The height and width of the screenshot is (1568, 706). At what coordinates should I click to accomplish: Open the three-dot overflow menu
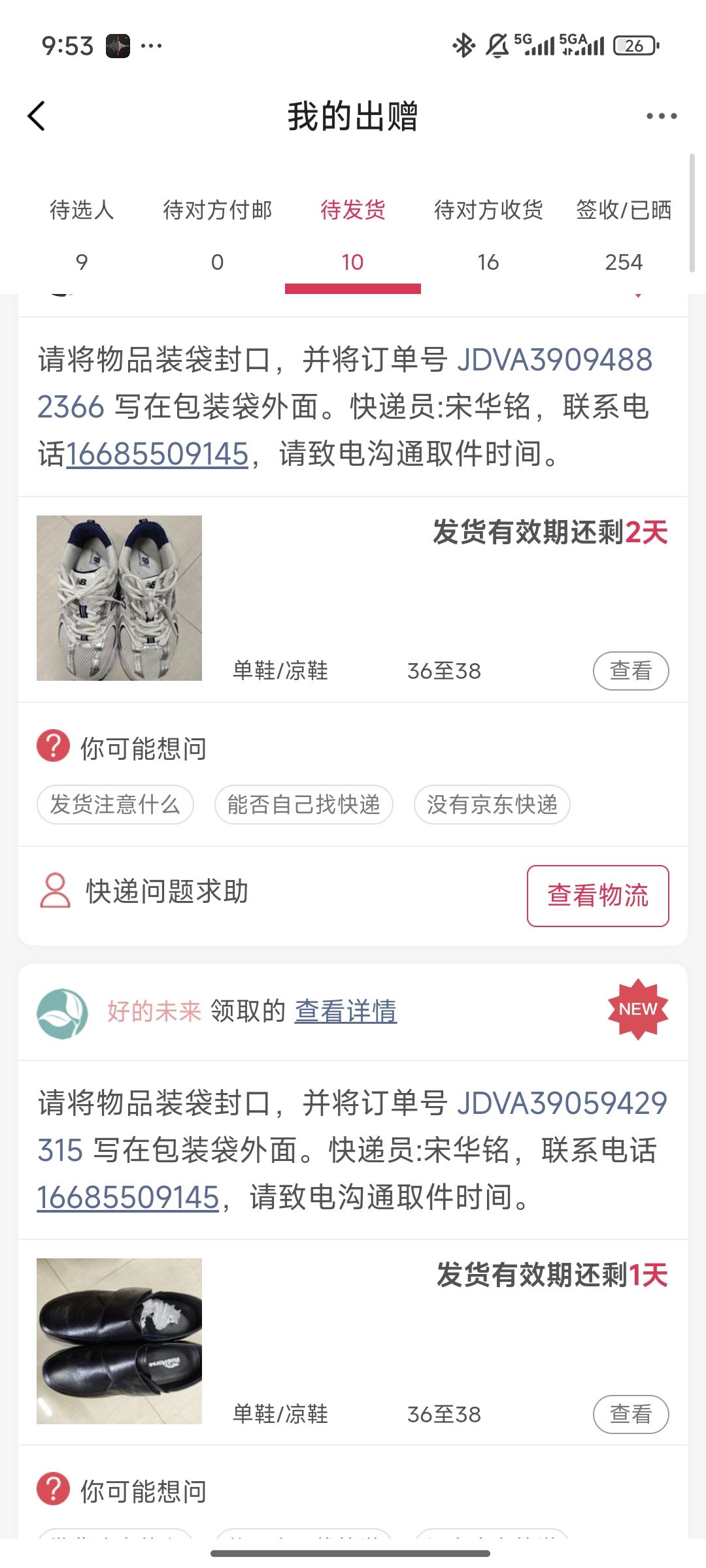pos(661,116)
